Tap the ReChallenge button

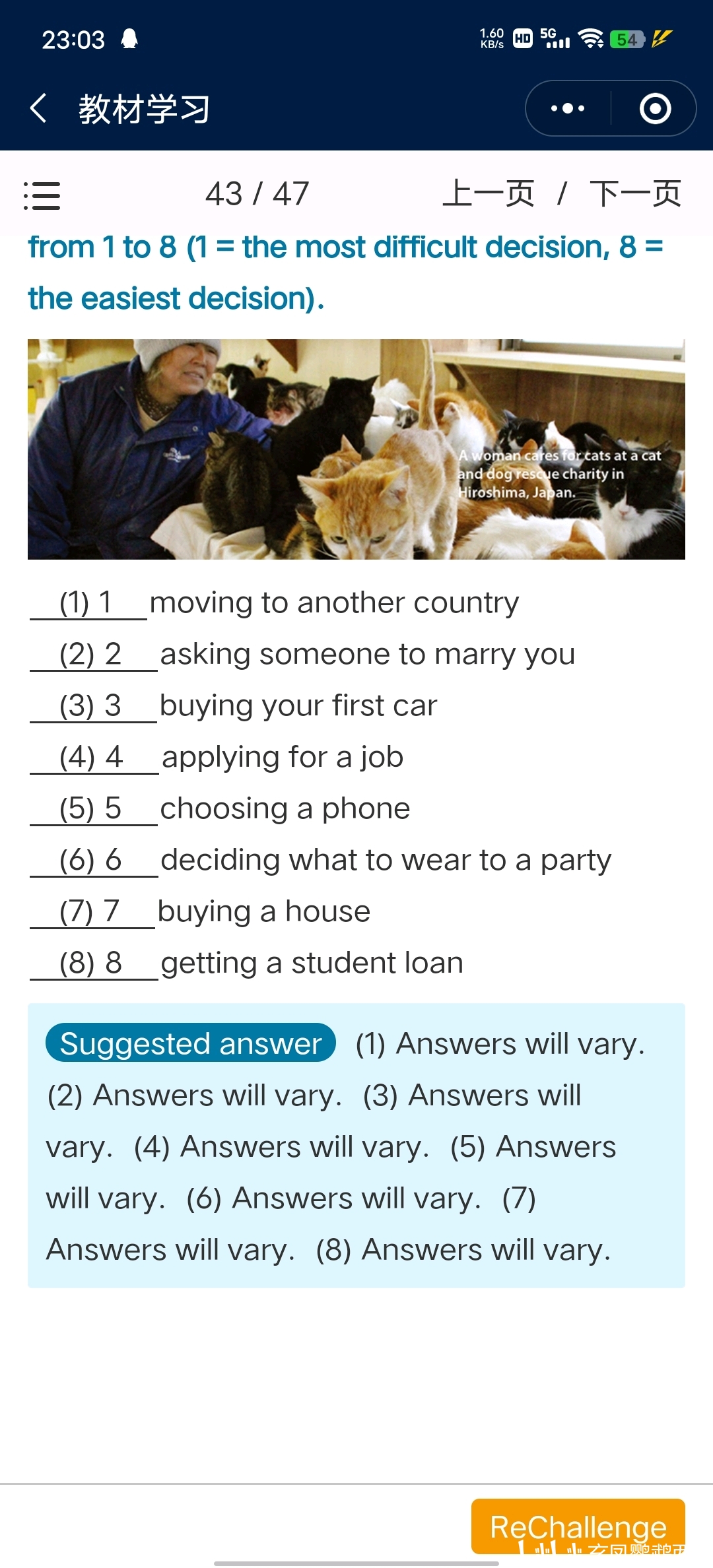click(x=578, y=1526)
